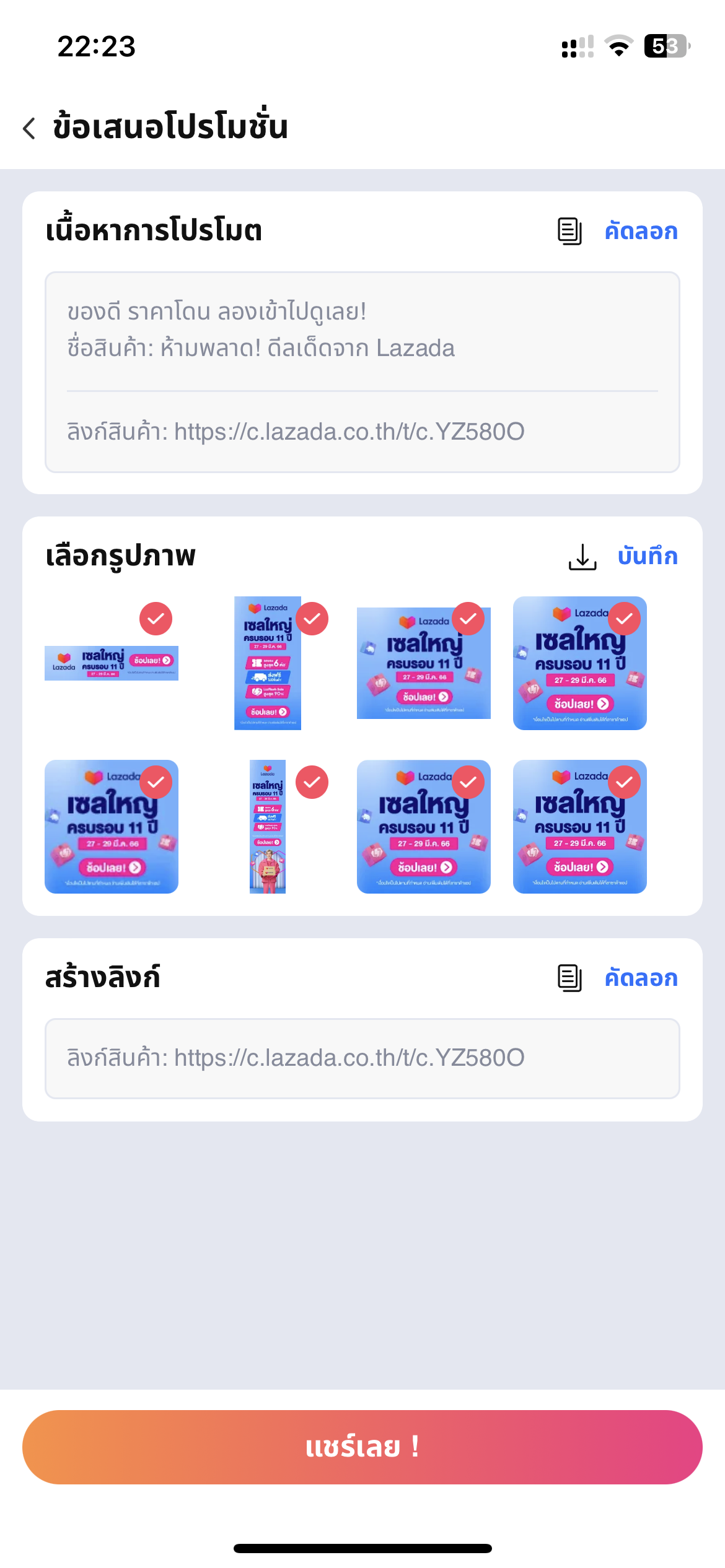725x1568 pixels.
Task: Tap the link field under สร้างลิงก์
Action: point(362,1058)
